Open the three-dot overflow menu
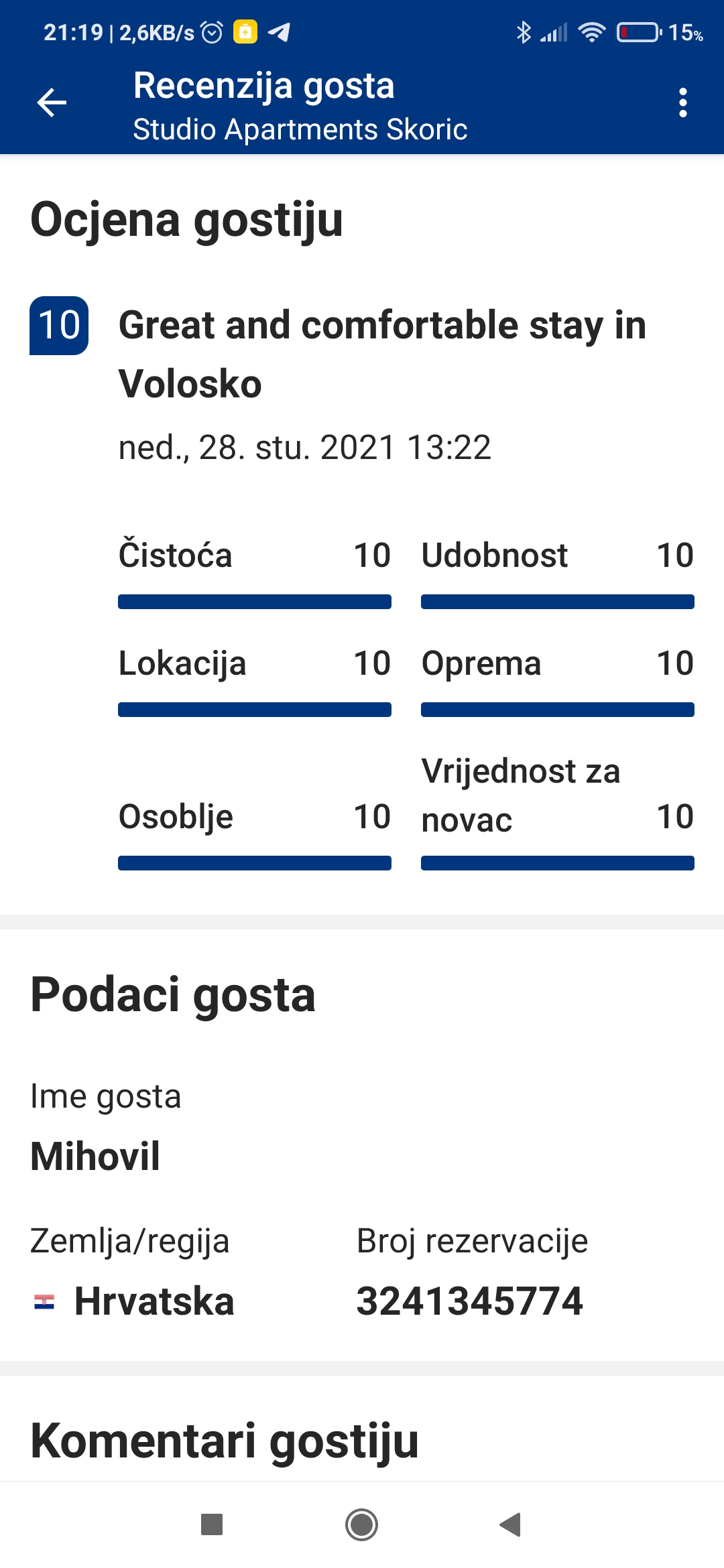This screenshot has width=724, height=1568. (x=682, y=103)
